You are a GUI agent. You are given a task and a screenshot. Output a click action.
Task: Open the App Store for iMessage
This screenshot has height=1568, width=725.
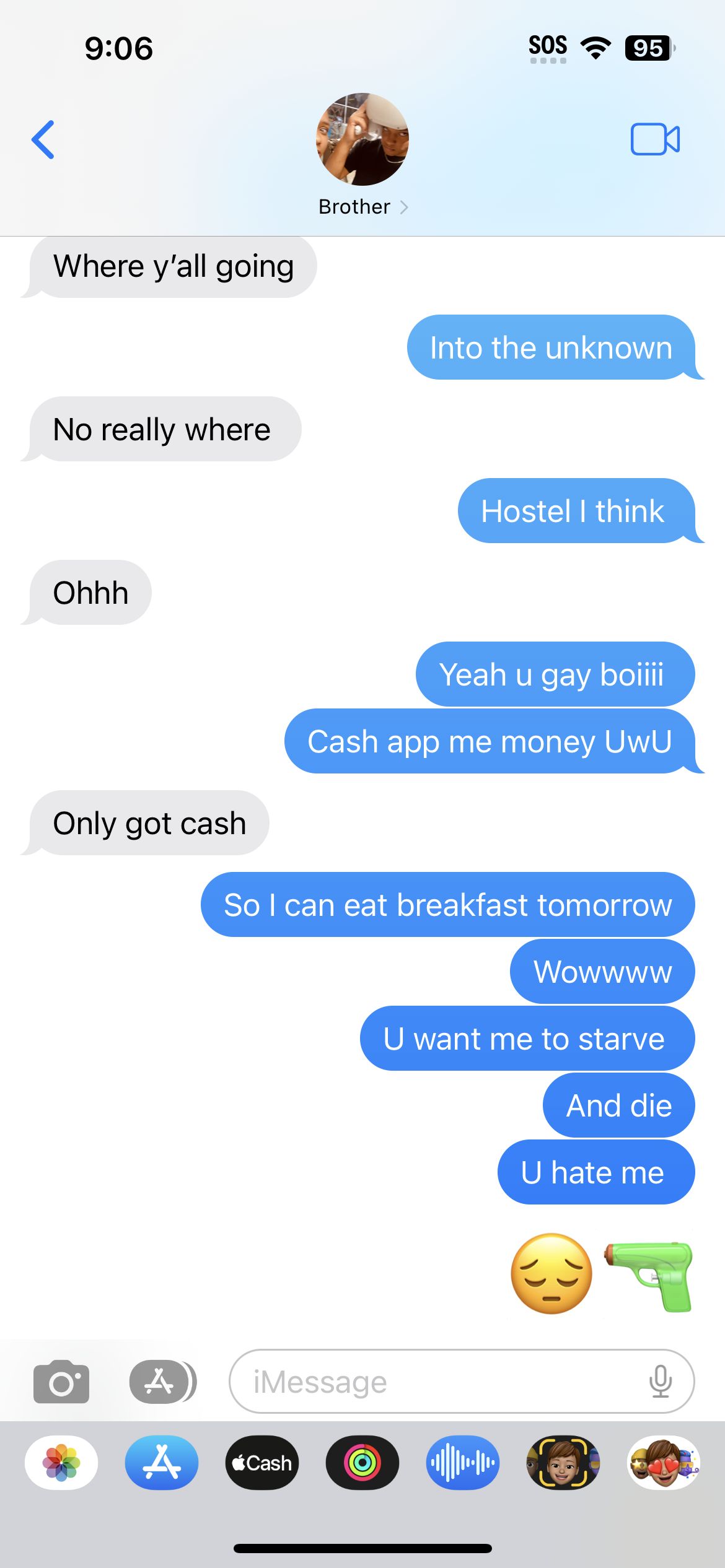coord(162,1463)
